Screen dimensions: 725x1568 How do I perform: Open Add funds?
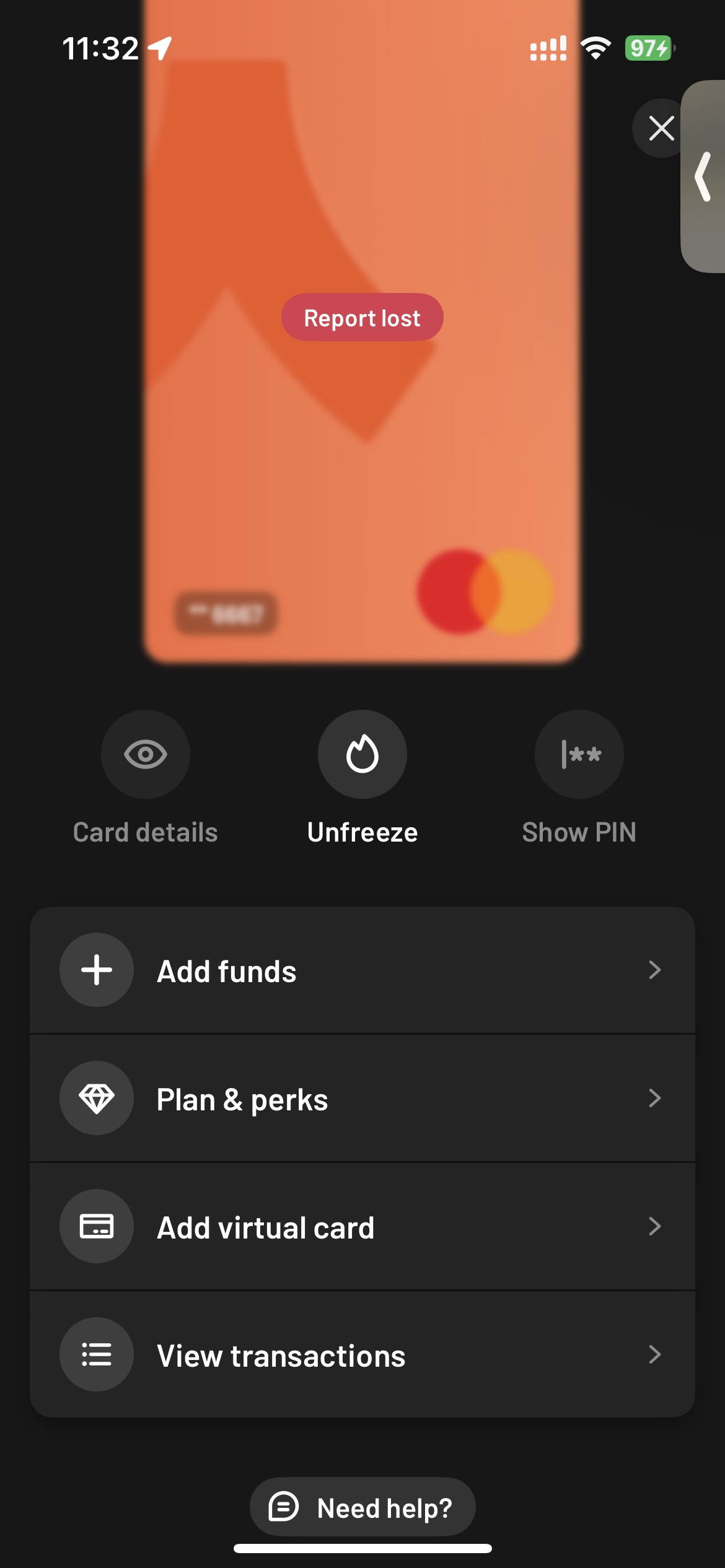[x=362, y=970]
